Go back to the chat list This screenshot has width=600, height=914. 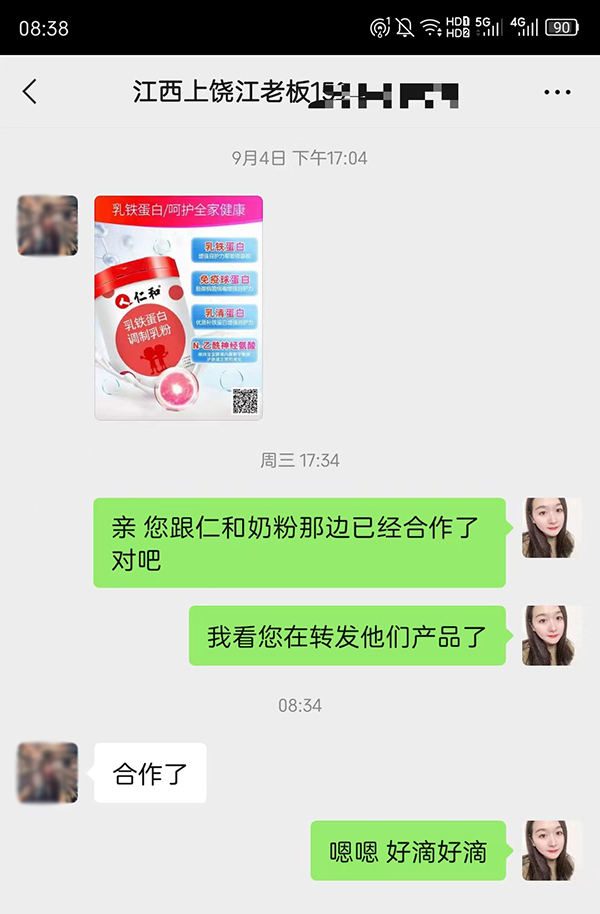click(30, 92)
